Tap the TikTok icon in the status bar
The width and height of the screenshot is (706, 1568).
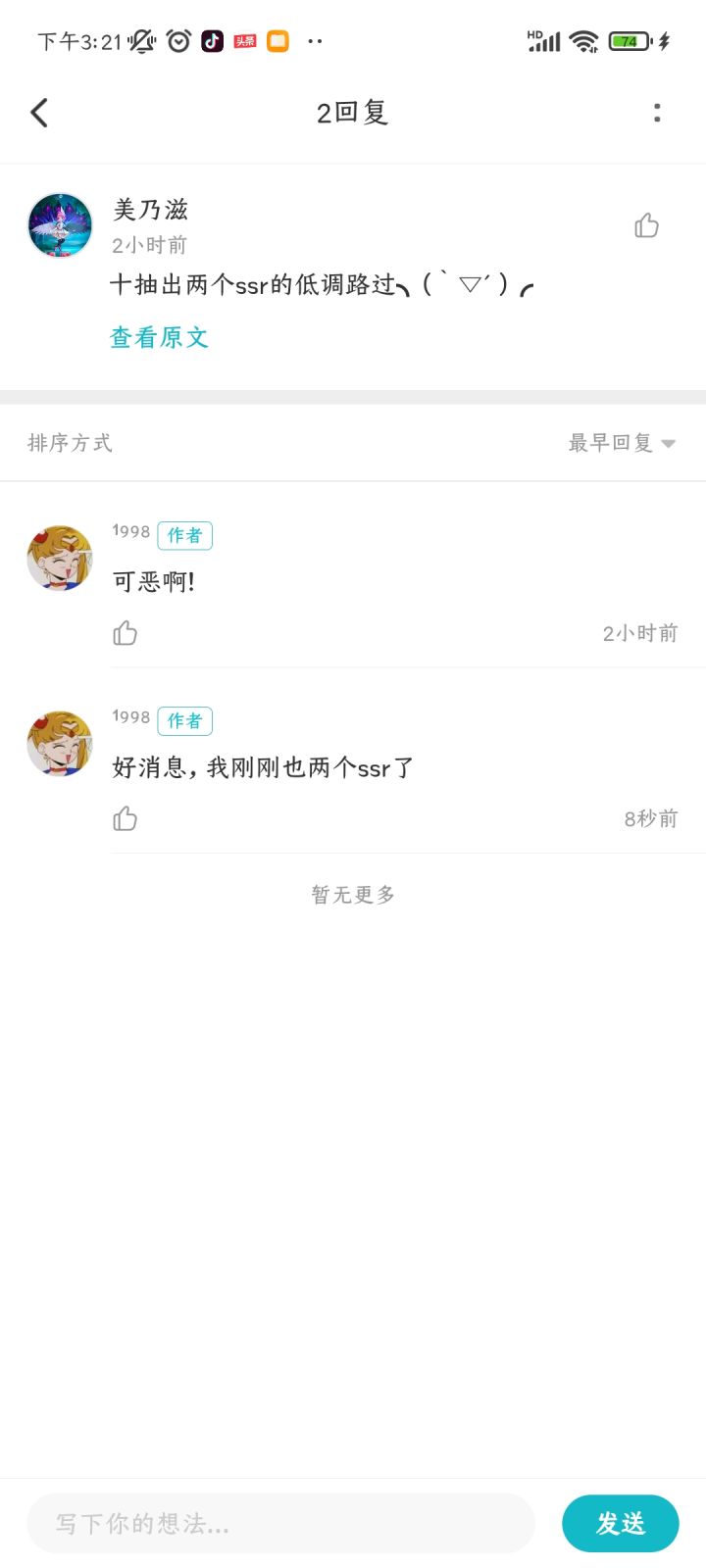click(x=212, y=41)
